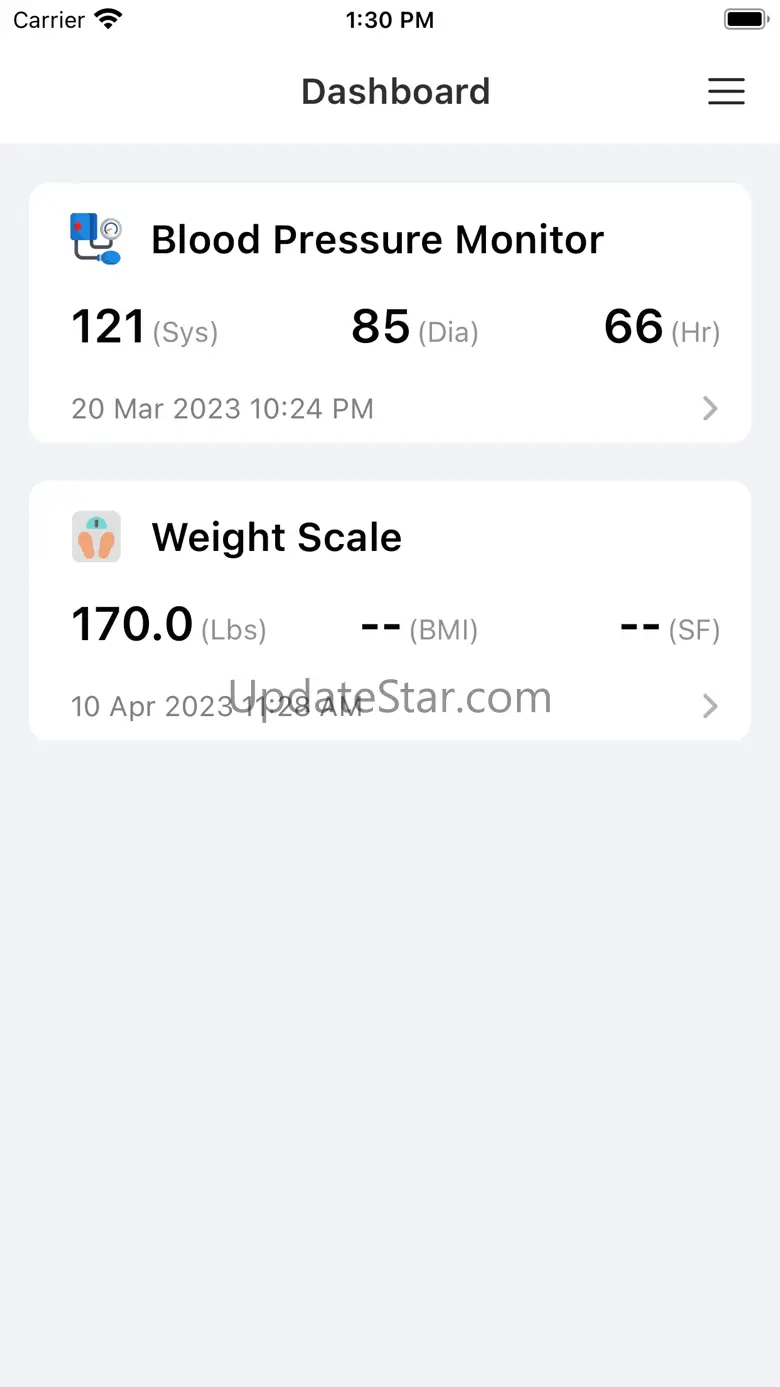Viewport: 780px width, 1387px height.
Task: Open the Weight Scale card
Action: pos(390,610)
